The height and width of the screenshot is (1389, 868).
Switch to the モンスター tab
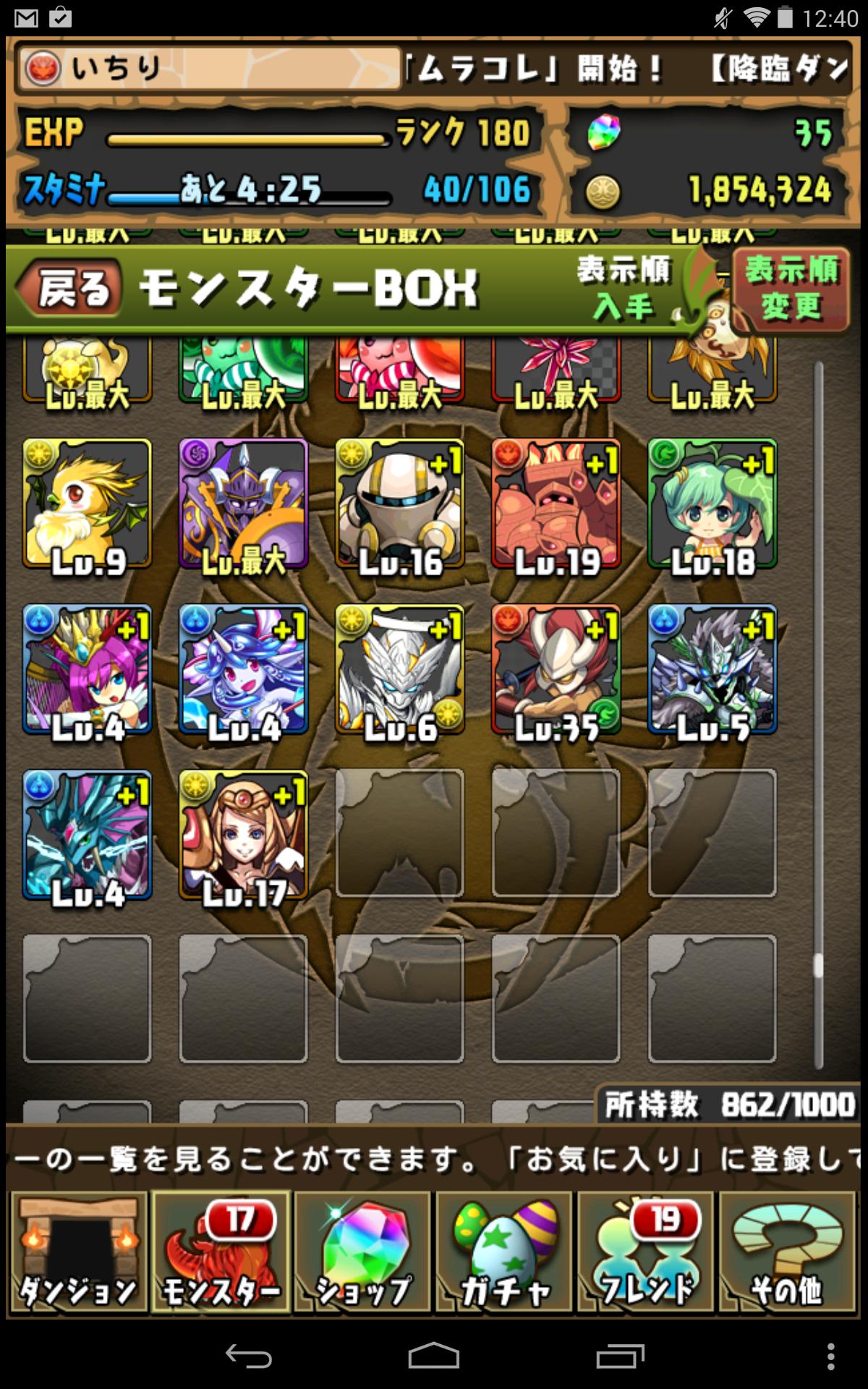pyautogui.click(x=220, y=1253)
